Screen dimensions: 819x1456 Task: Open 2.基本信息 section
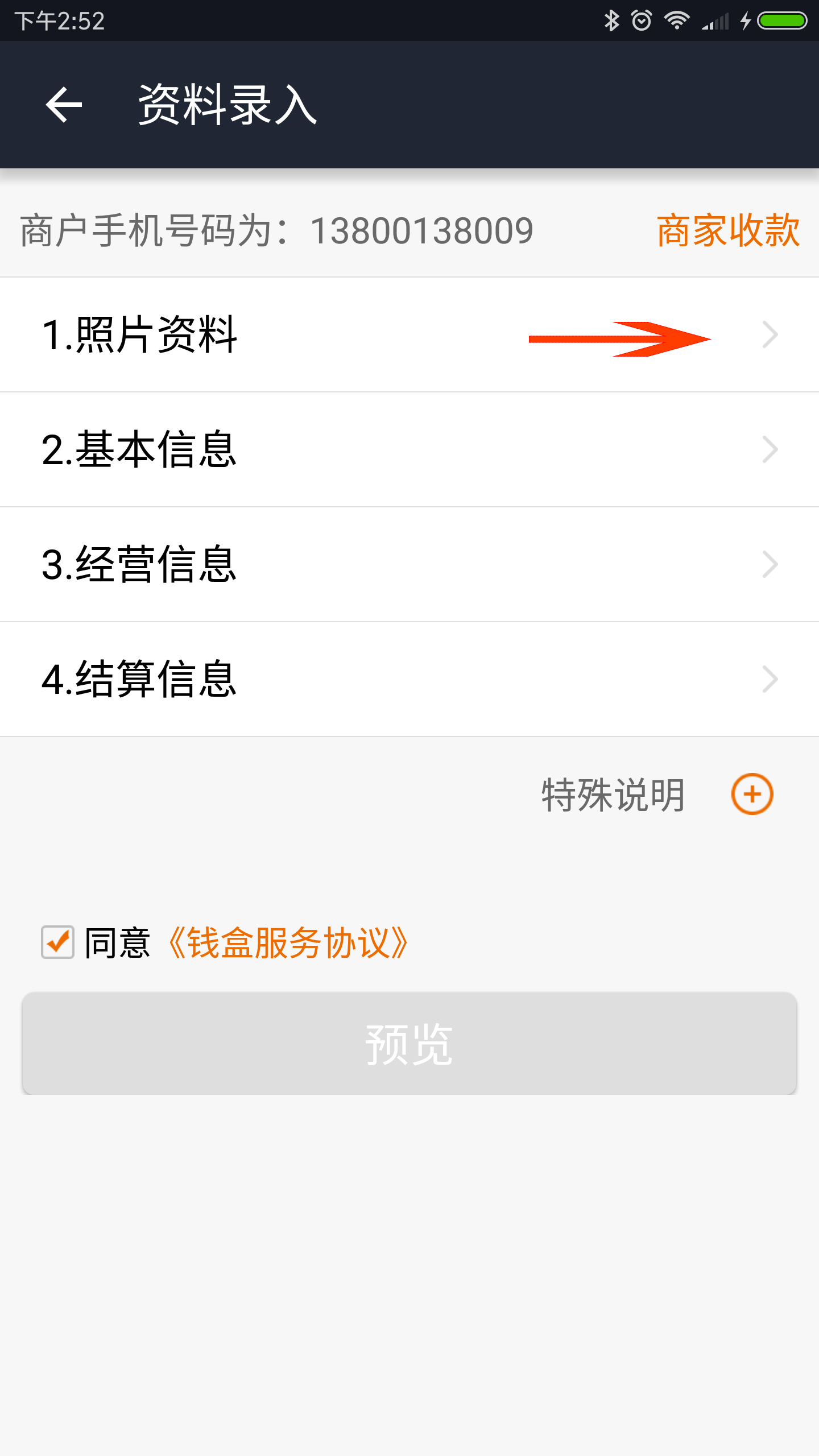[409, 450]
